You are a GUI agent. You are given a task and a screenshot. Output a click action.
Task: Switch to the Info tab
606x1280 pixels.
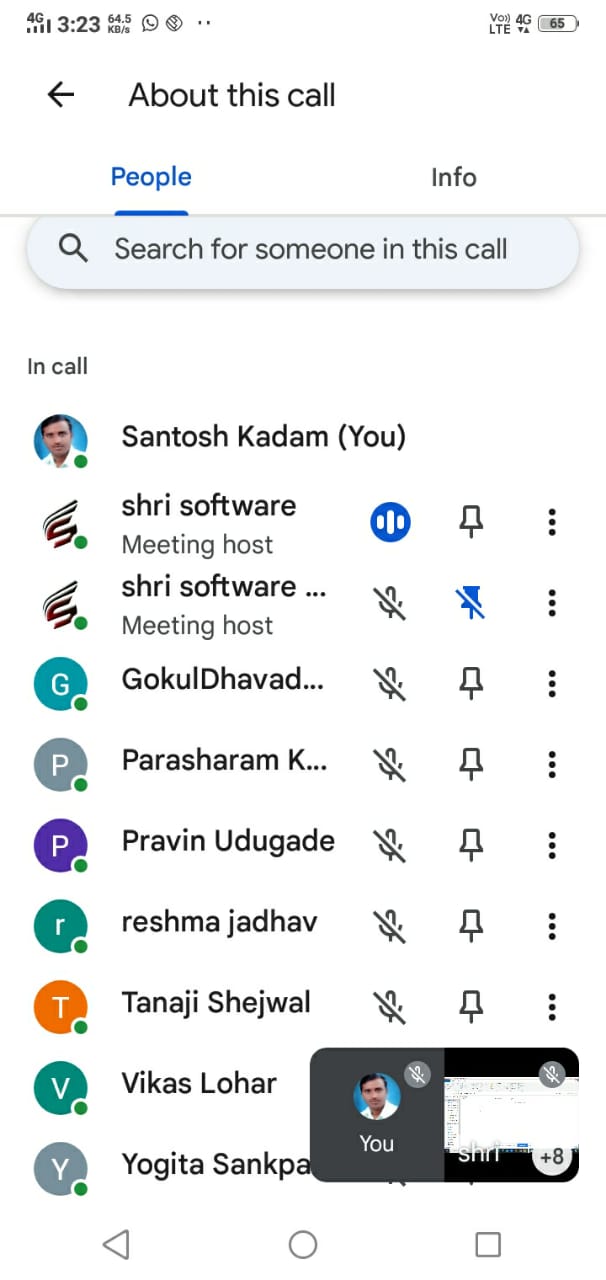click(x=453, y=177)
